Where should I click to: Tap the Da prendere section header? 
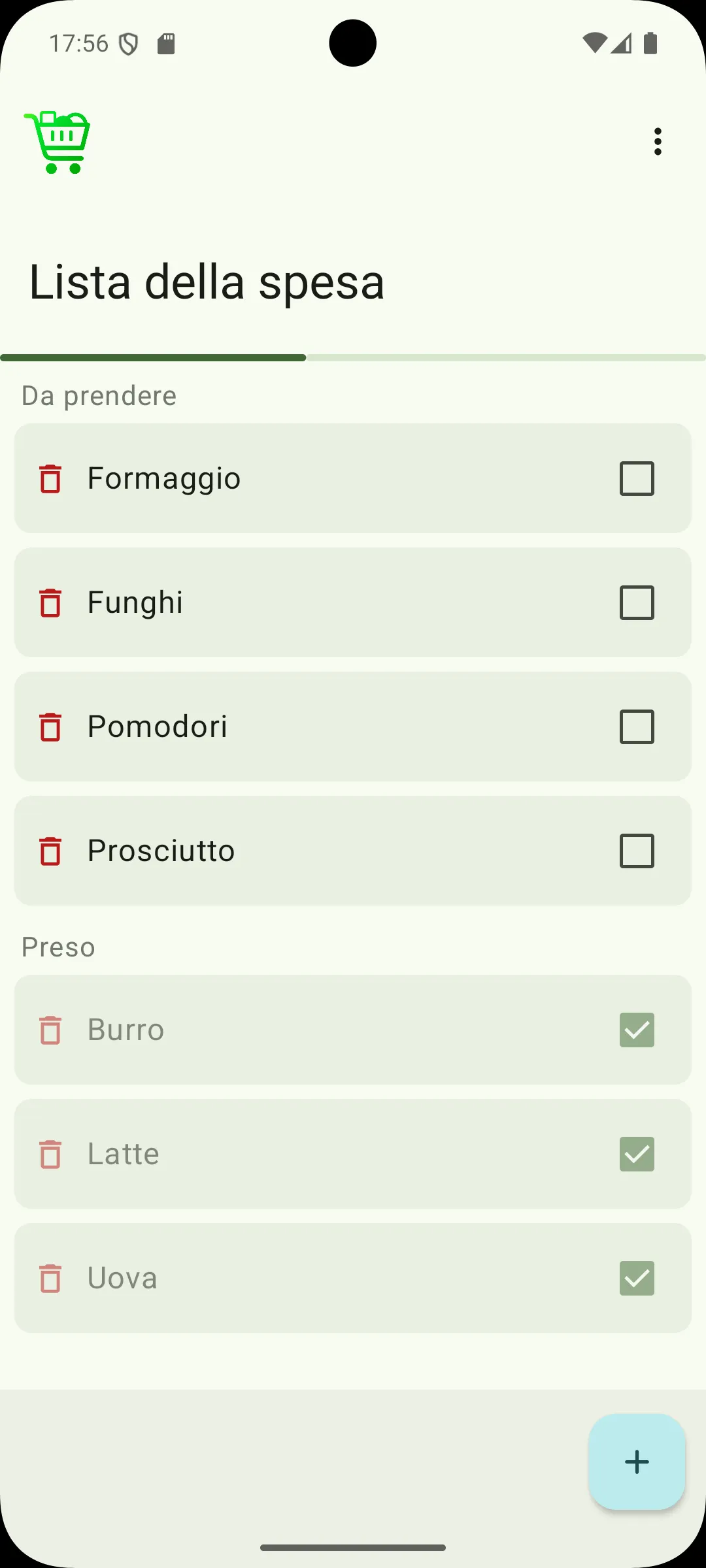pos(99,395)
